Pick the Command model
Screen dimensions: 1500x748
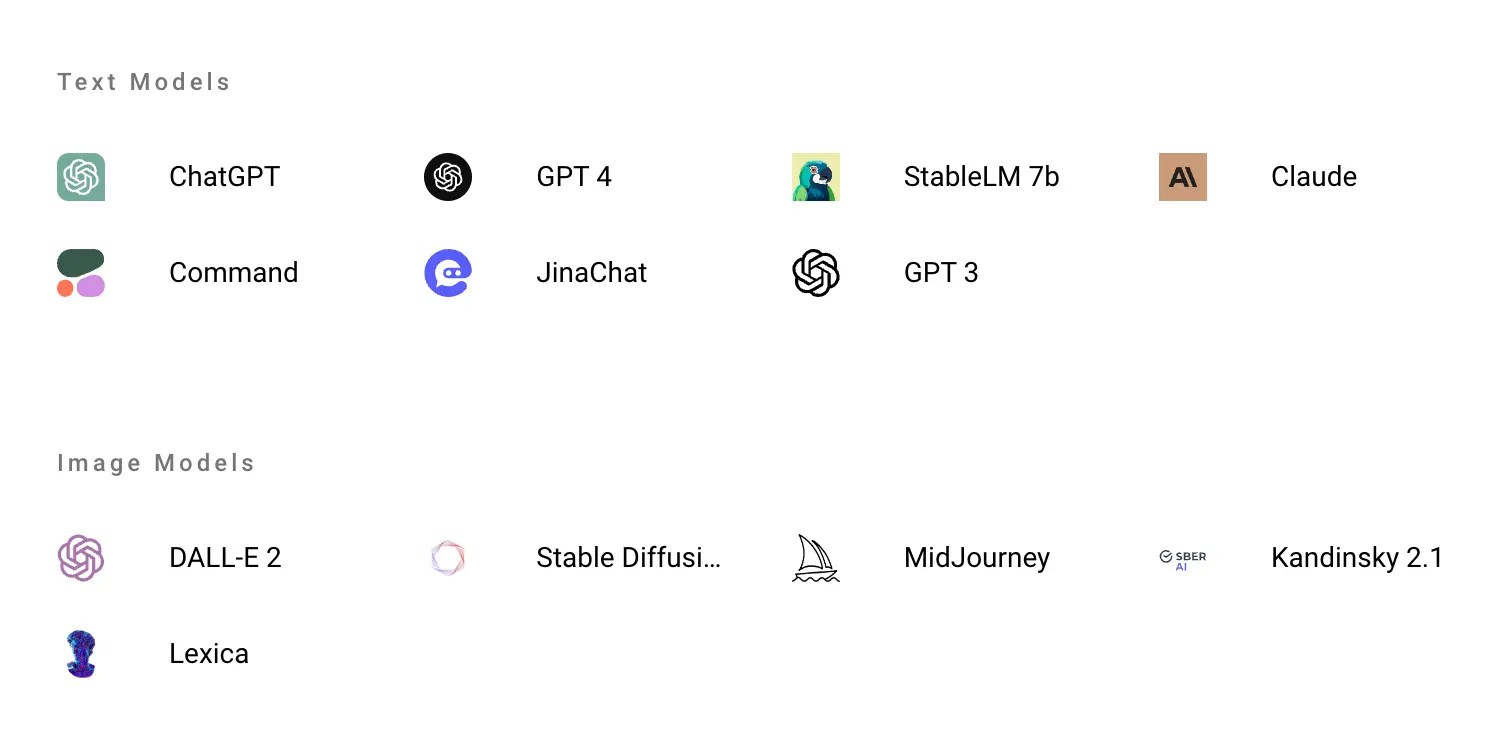pos(233,273)
